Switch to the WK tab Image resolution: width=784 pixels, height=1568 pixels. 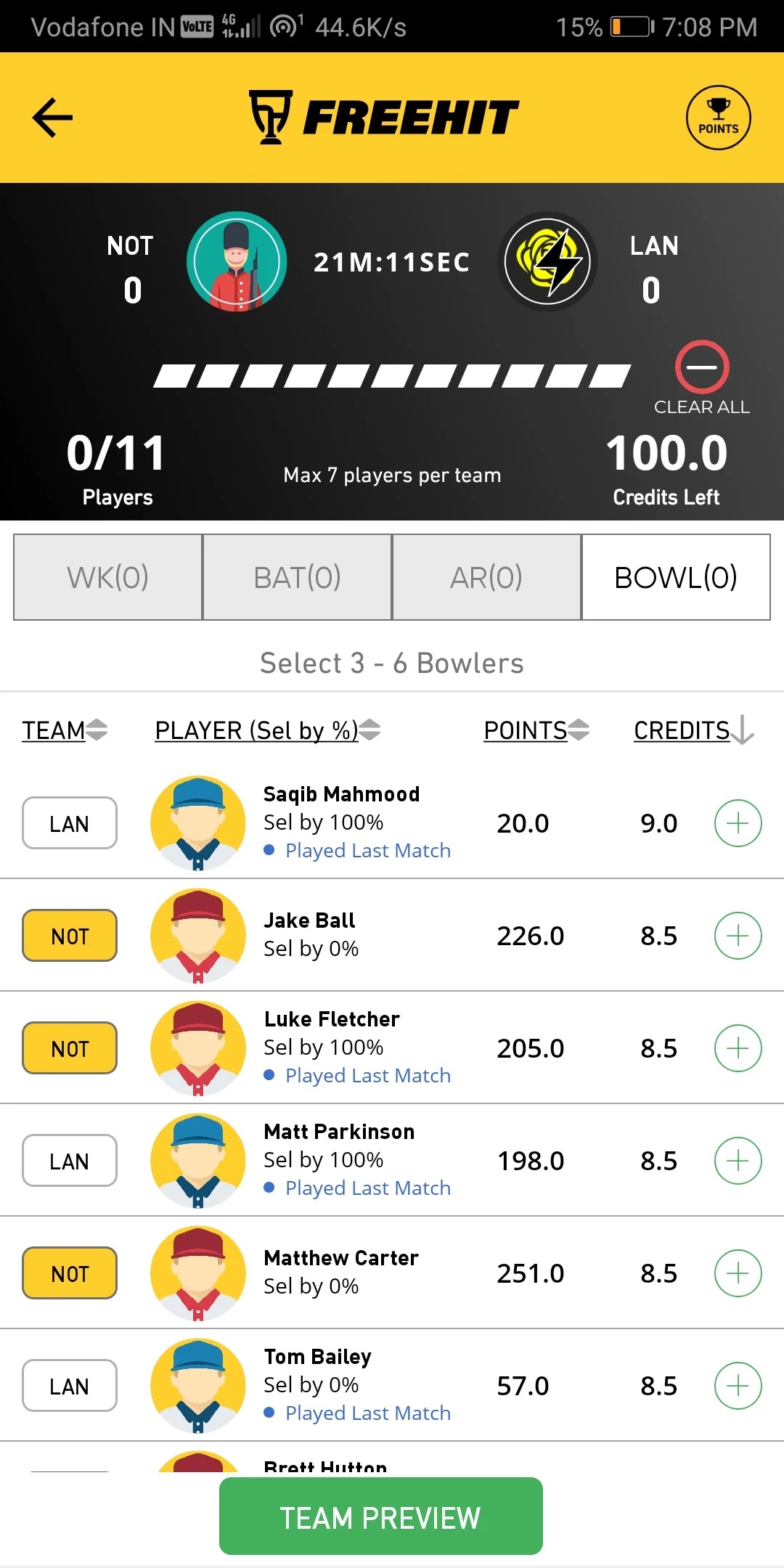point(108,578)
